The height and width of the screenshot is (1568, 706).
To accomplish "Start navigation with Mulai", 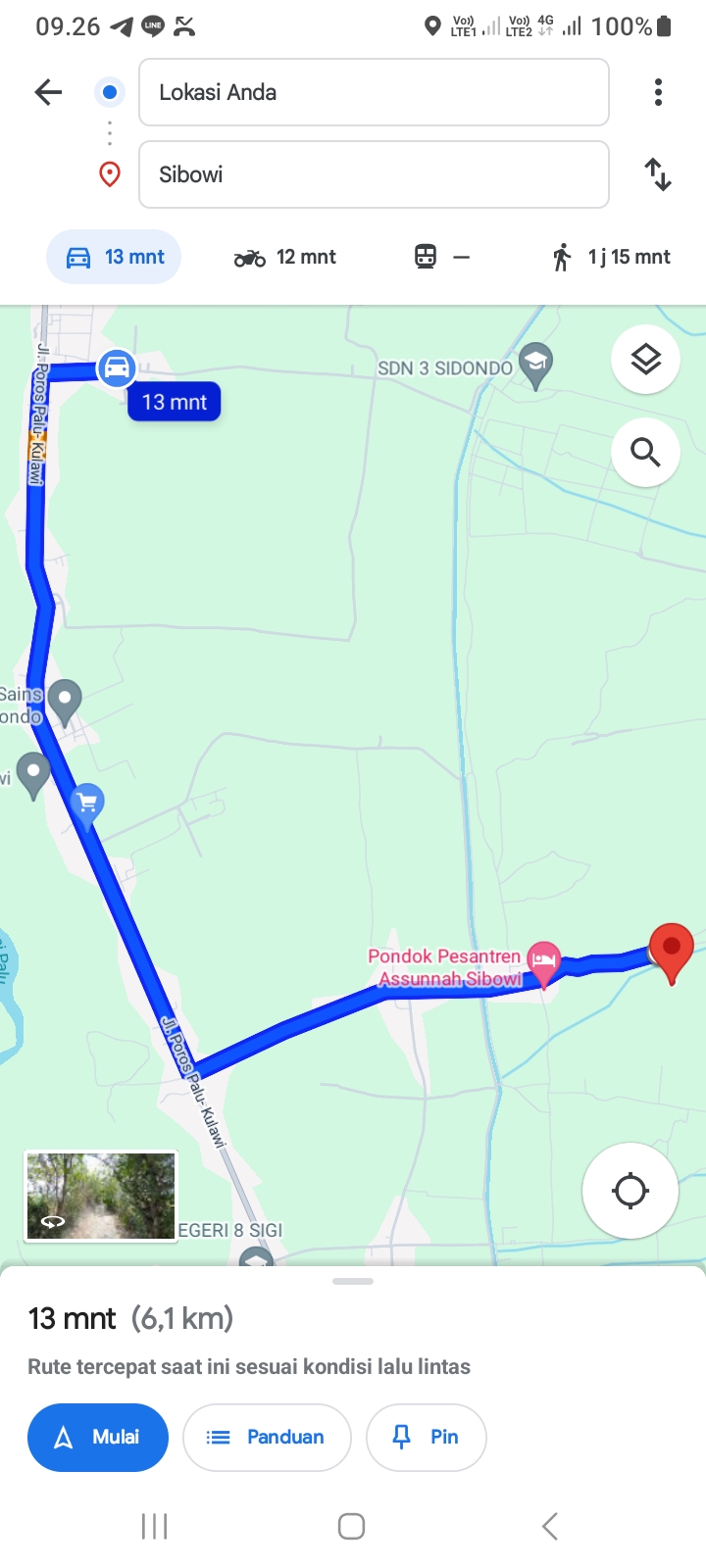I will click(x=98, y=1437).
